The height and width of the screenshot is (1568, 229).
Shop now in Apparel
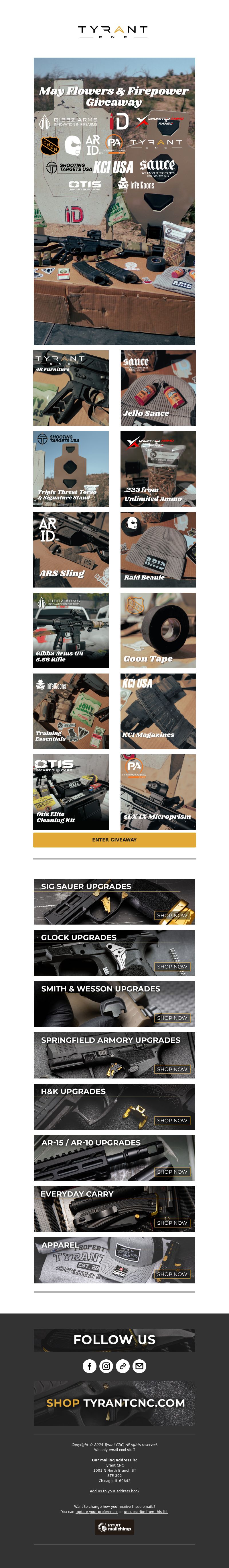(172, 1273)
